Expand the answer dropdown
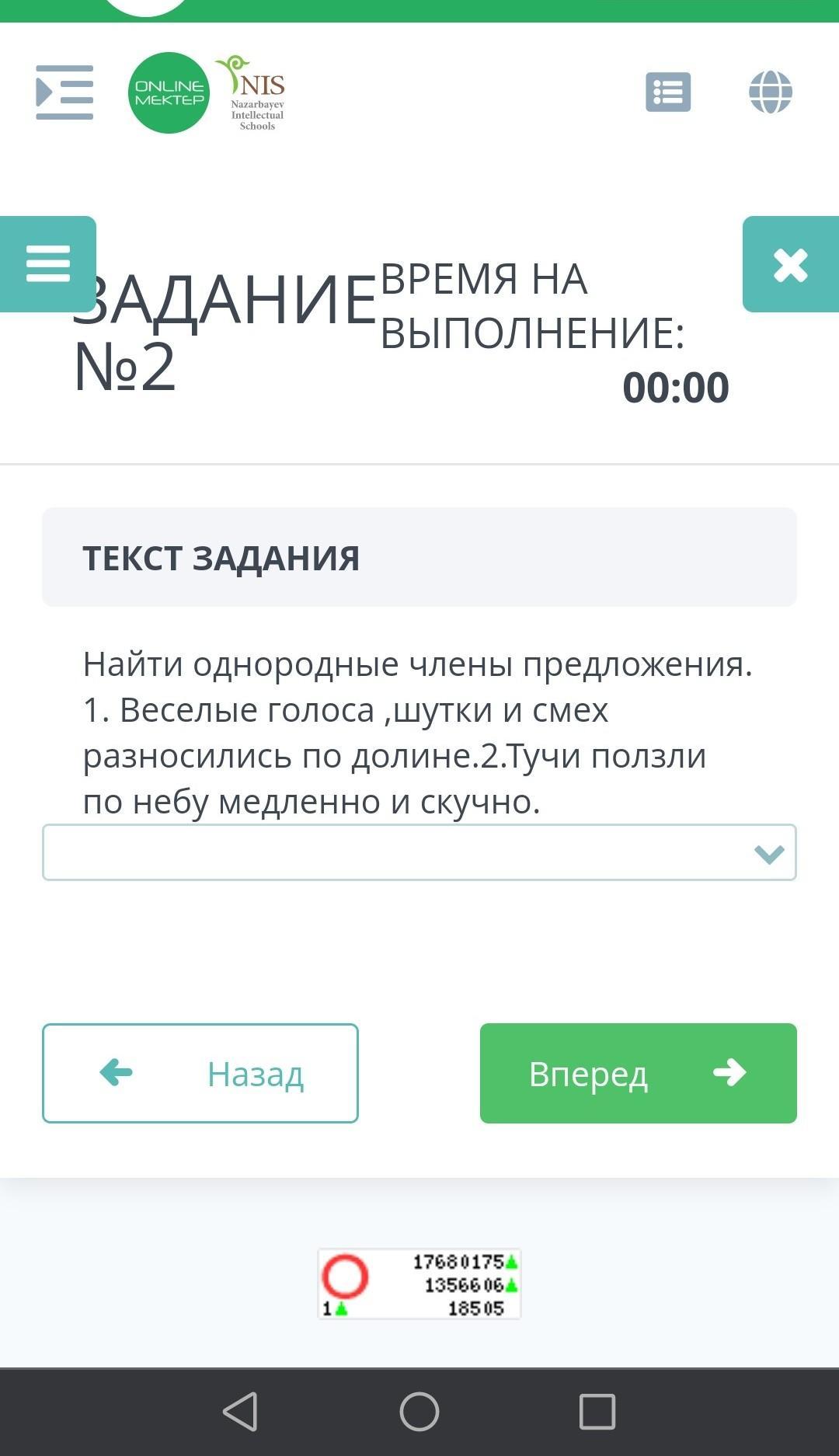This screenshot has height=1456, width=839. click(x=419, y=852)
